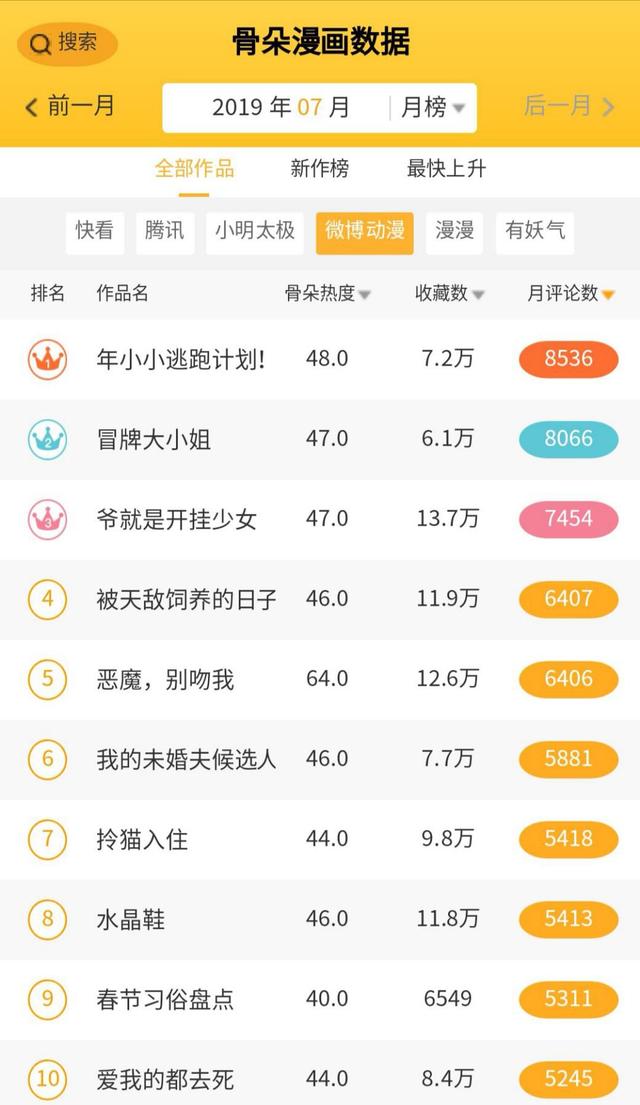Choose the 漫漫 platform chip
Image resolution: width=640 pixels, height=1105 pixels.
[x=455, y=232]
